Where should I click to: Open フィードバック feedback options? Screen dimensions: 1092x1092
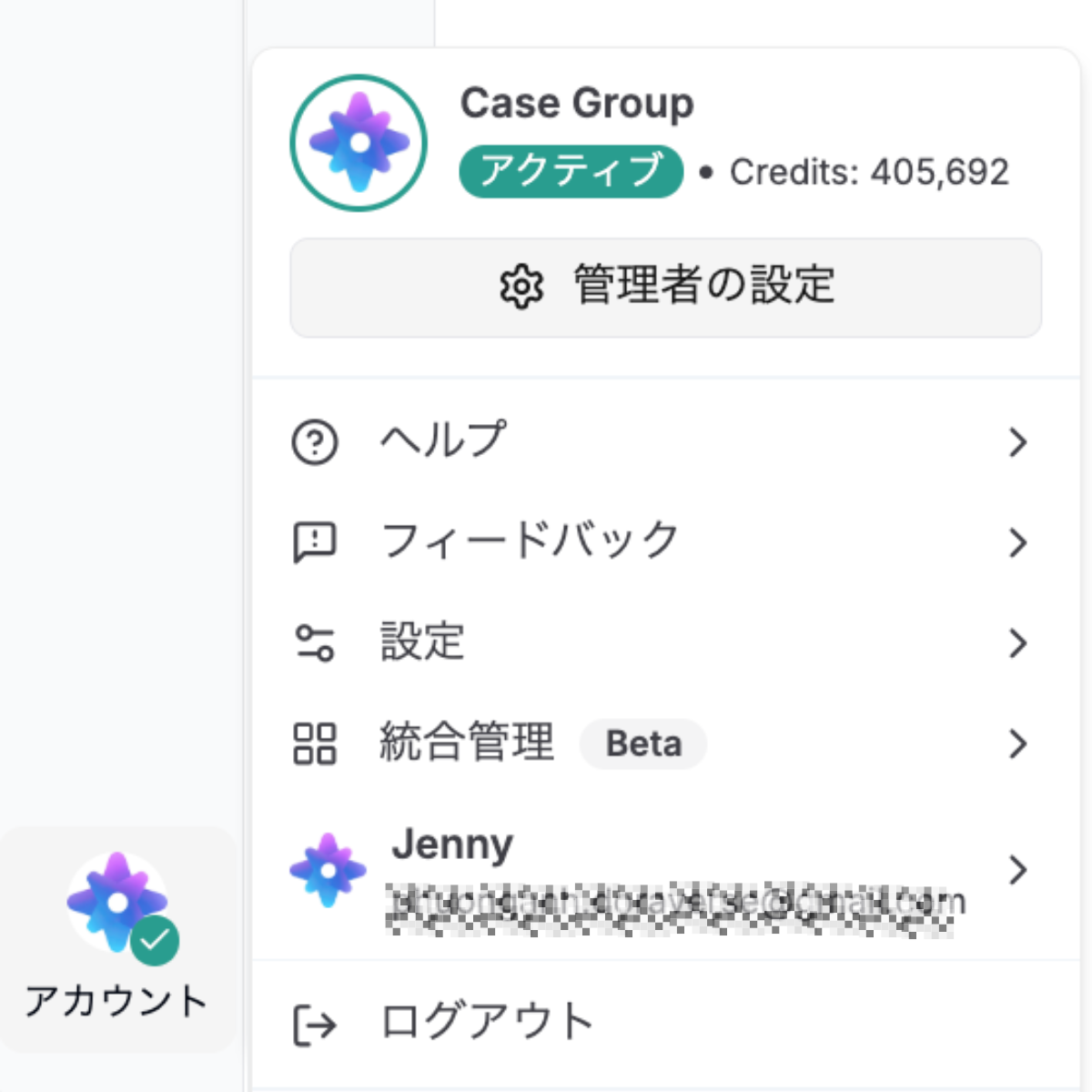coord(664,542)
